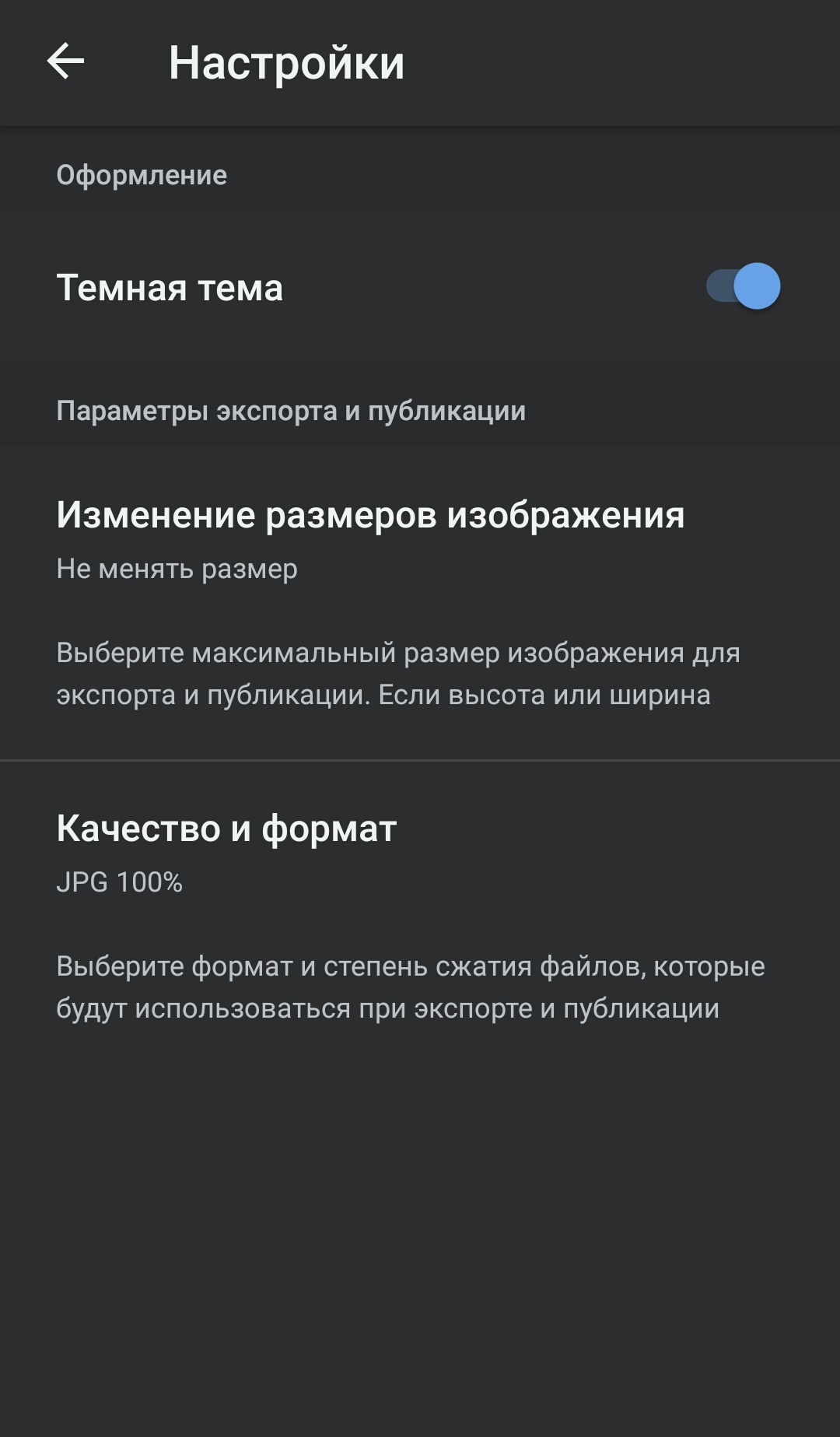Open Изменение размеров изображения setting

click(x=370, y=516)
